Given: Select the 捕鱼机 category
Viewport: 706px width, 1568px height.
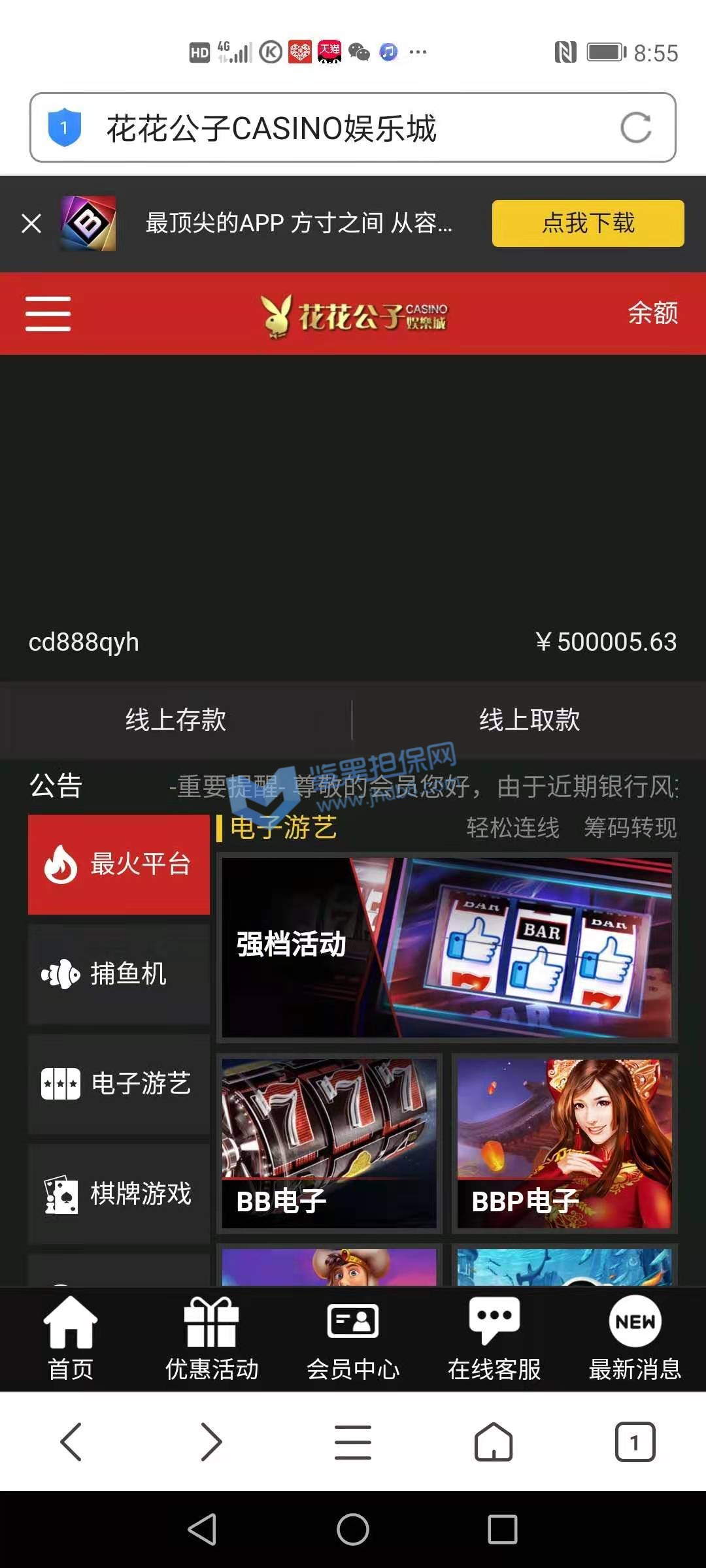Looking at the screenshot, I should (x=119, y=974).
